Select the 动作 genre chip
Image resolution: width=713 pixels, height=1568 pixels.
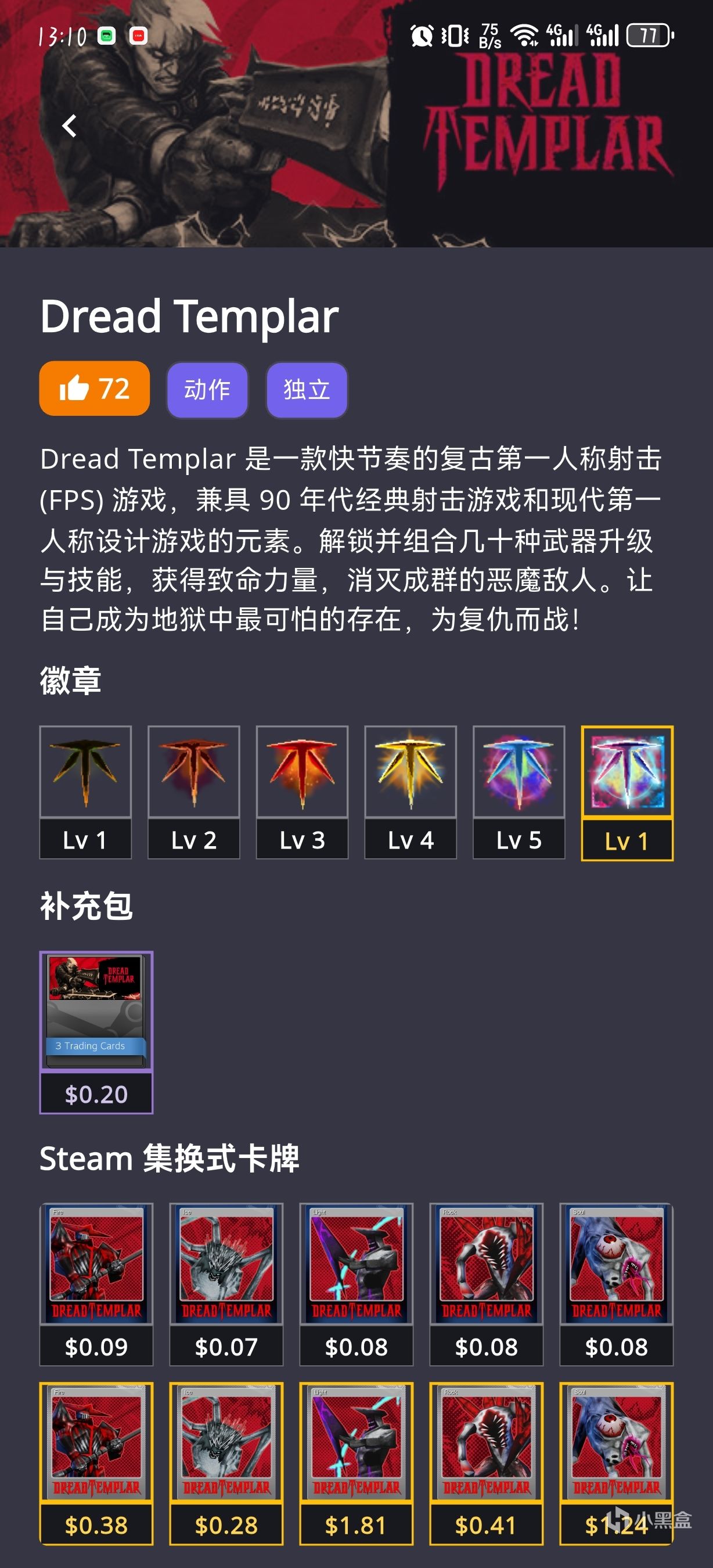coord(207,390)
